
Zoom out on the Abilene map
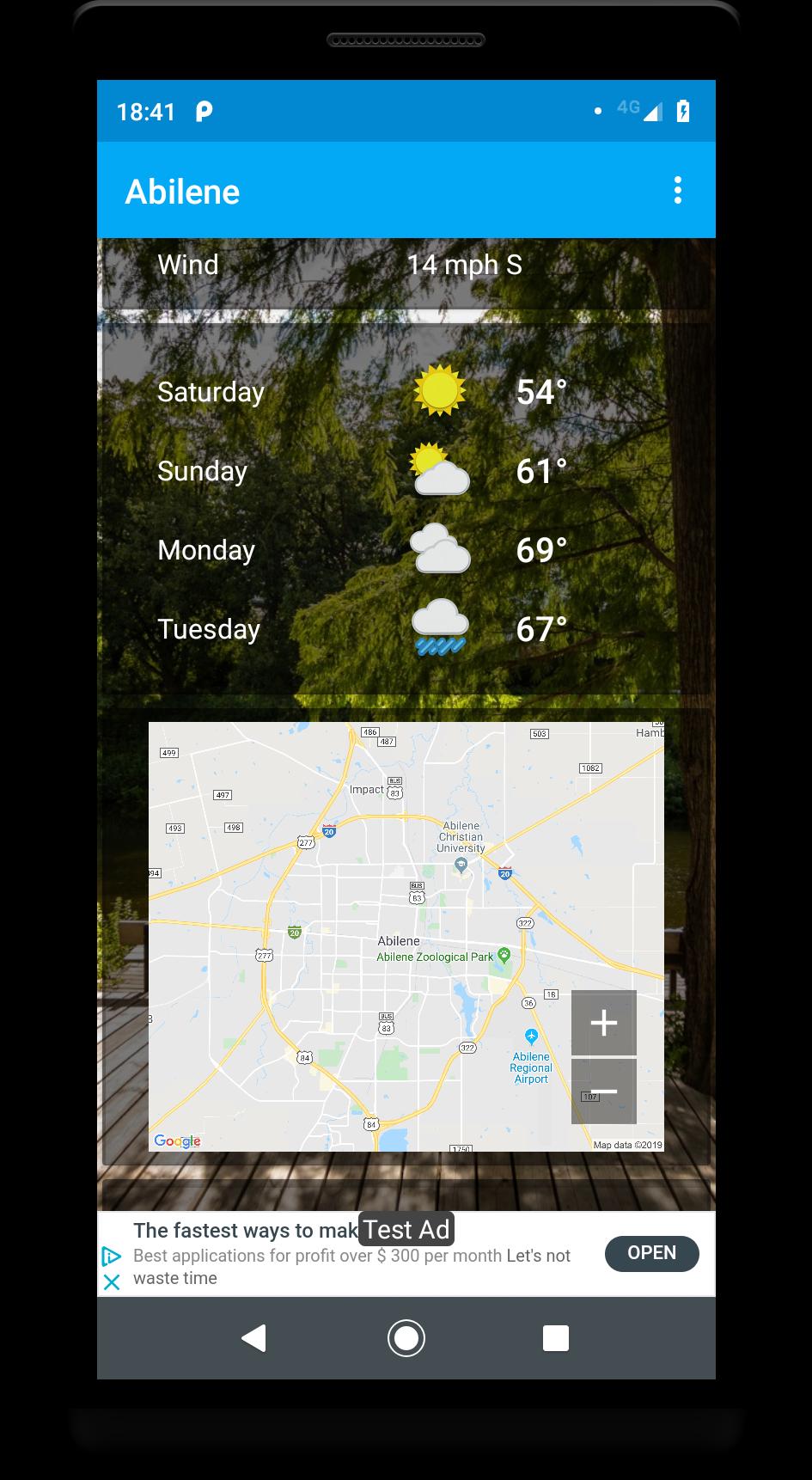(x=604, y=1092)
